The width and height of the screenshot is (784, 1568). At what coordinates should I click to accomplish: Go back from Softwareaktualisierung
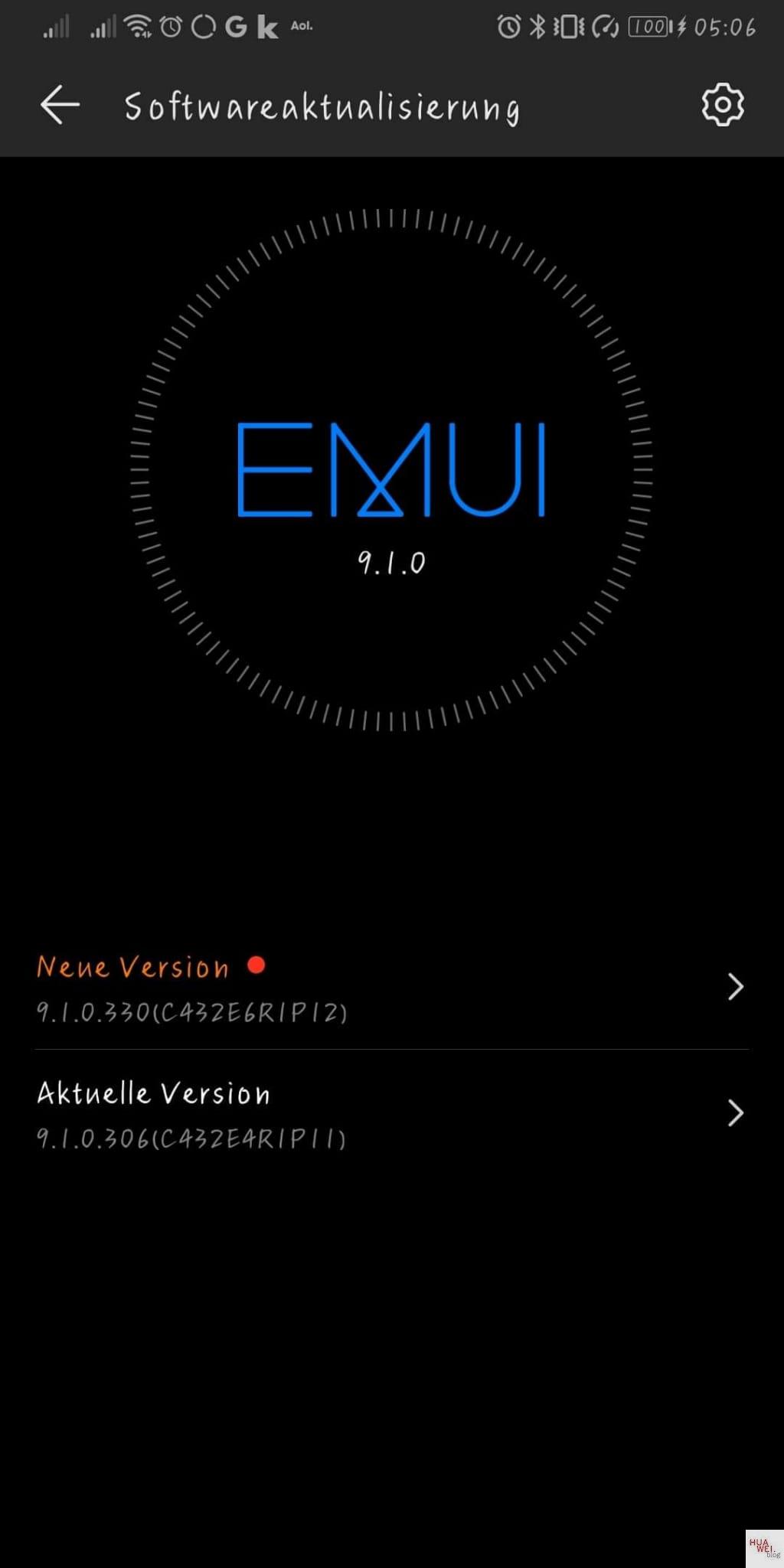click(60, 105)
